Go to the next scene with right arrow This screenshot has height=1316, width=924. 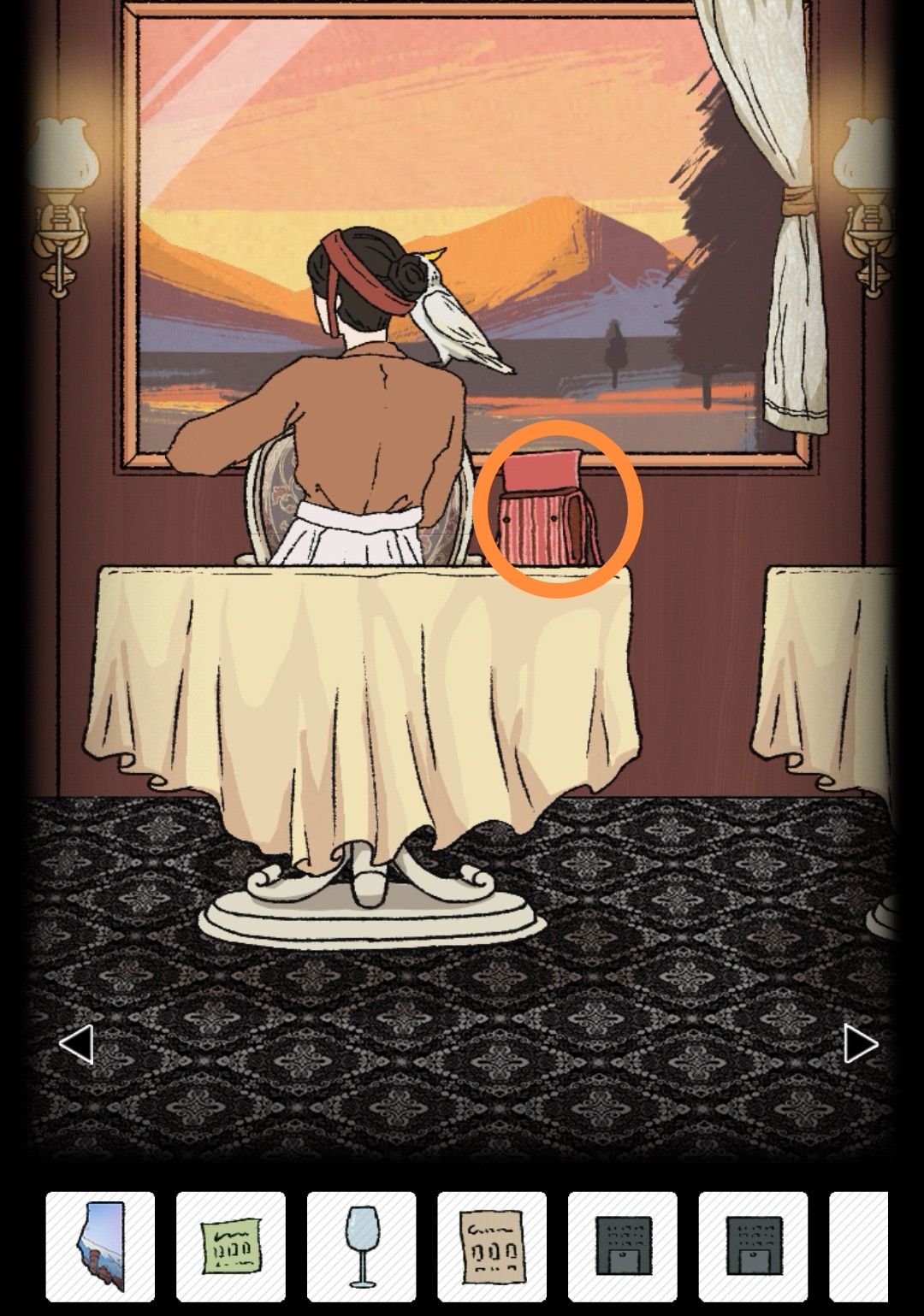point(859,1043)
